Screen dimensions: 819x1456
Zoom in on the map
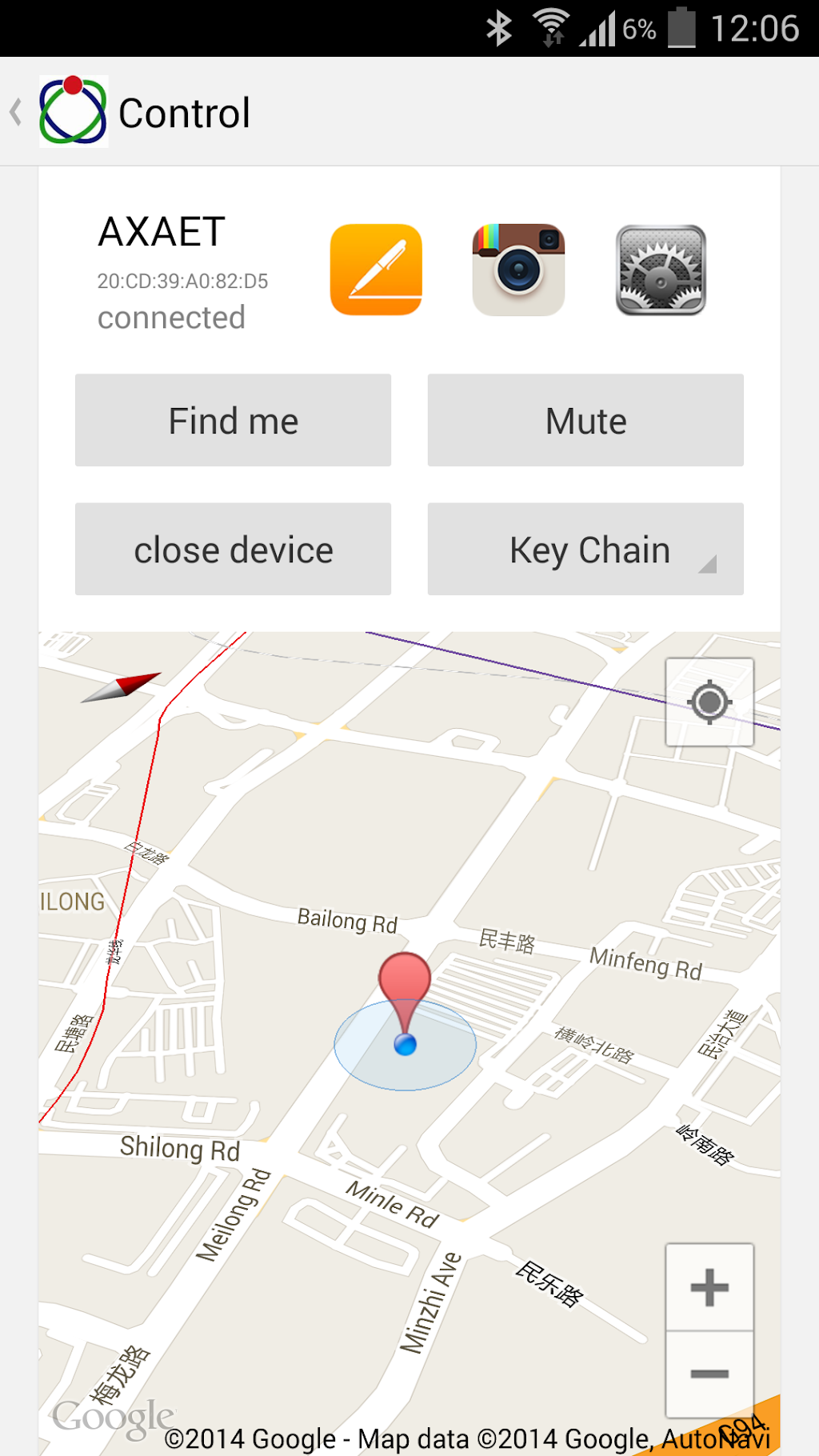709,1287
